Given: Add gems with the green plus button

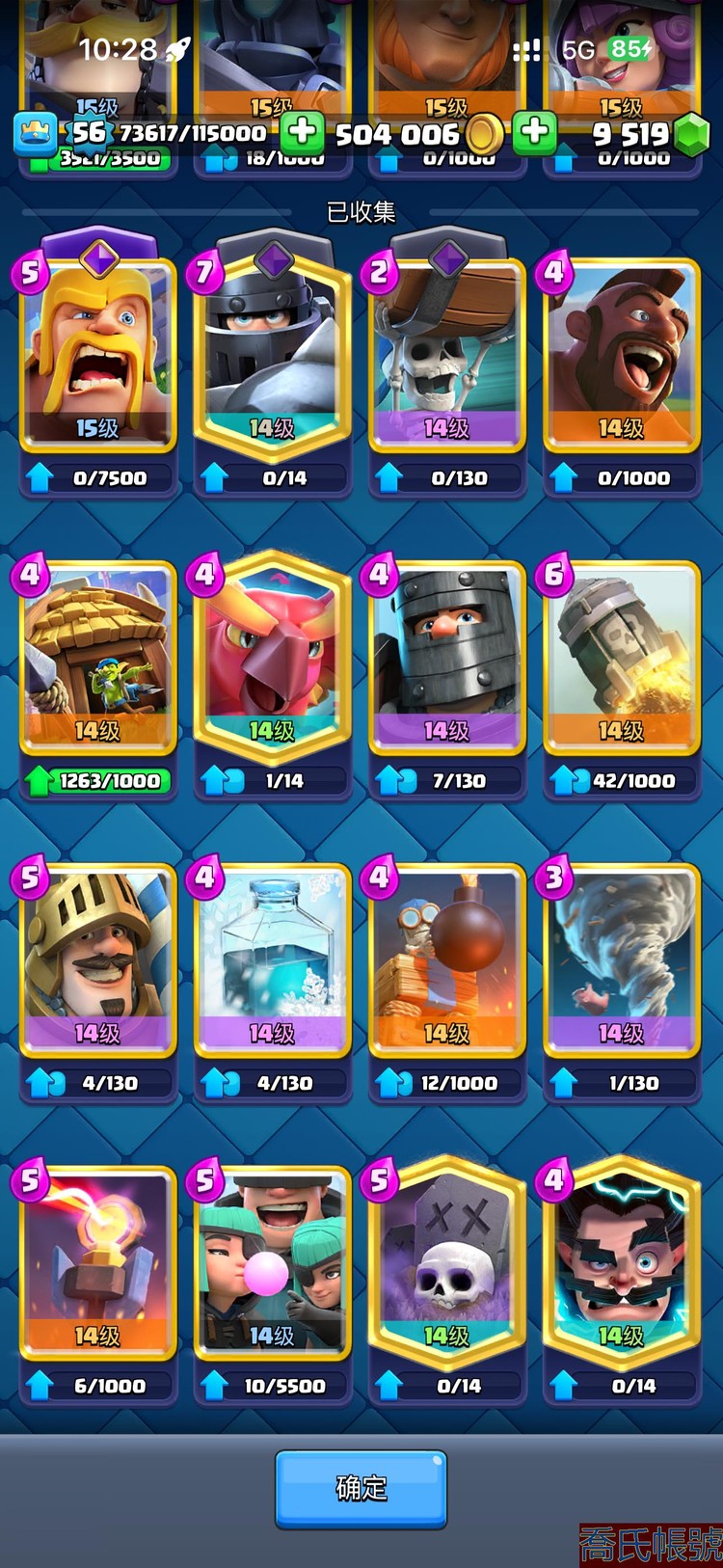Looking at the screenshot, I should [535, 132].
